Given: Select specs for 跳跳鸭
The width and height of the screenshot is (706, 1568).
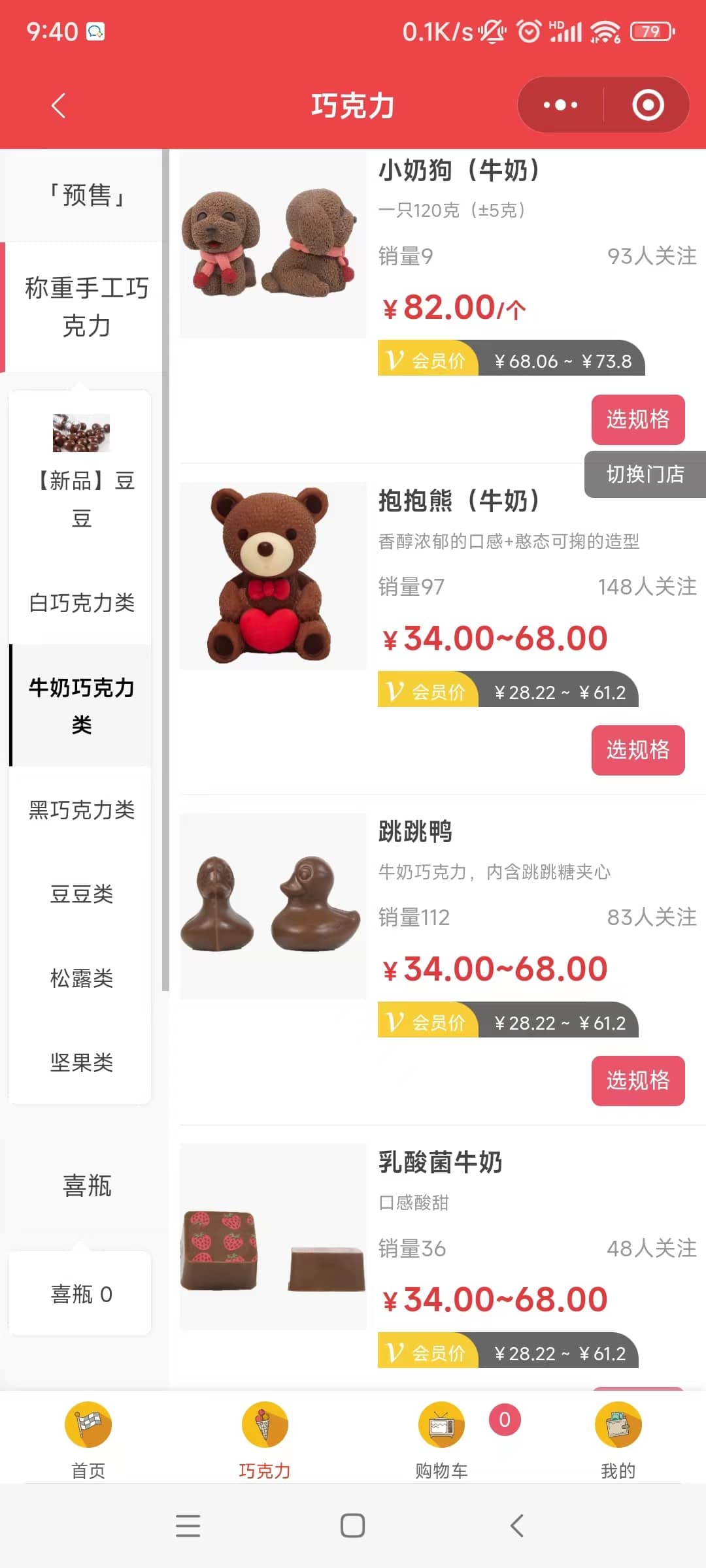Looking at the screenshot, I should (637, 1081).
